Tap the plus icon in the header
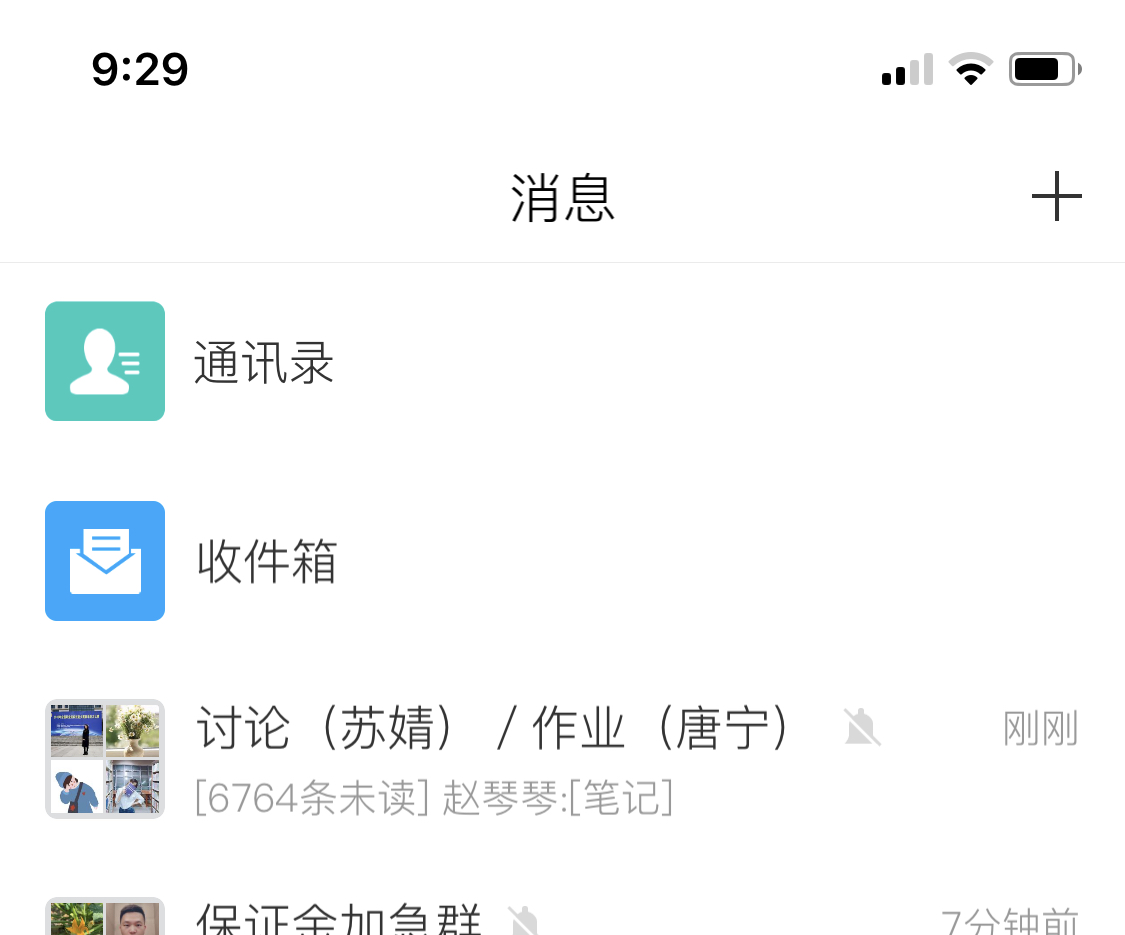The width and height of the screenshot is (1125, 935). point(1056,196)
